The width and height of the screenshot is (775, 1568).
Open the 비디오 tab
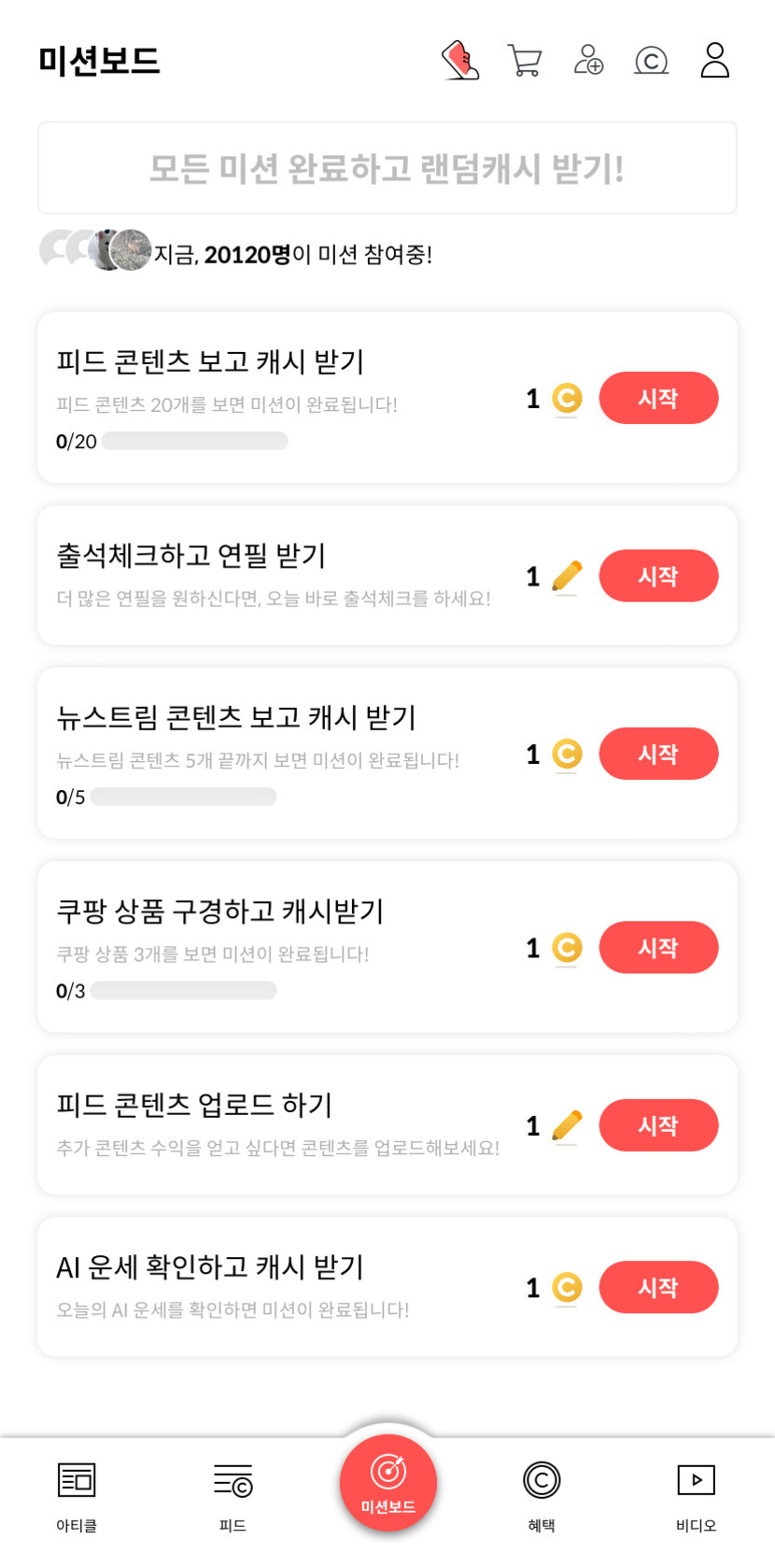click(696, 1495)
